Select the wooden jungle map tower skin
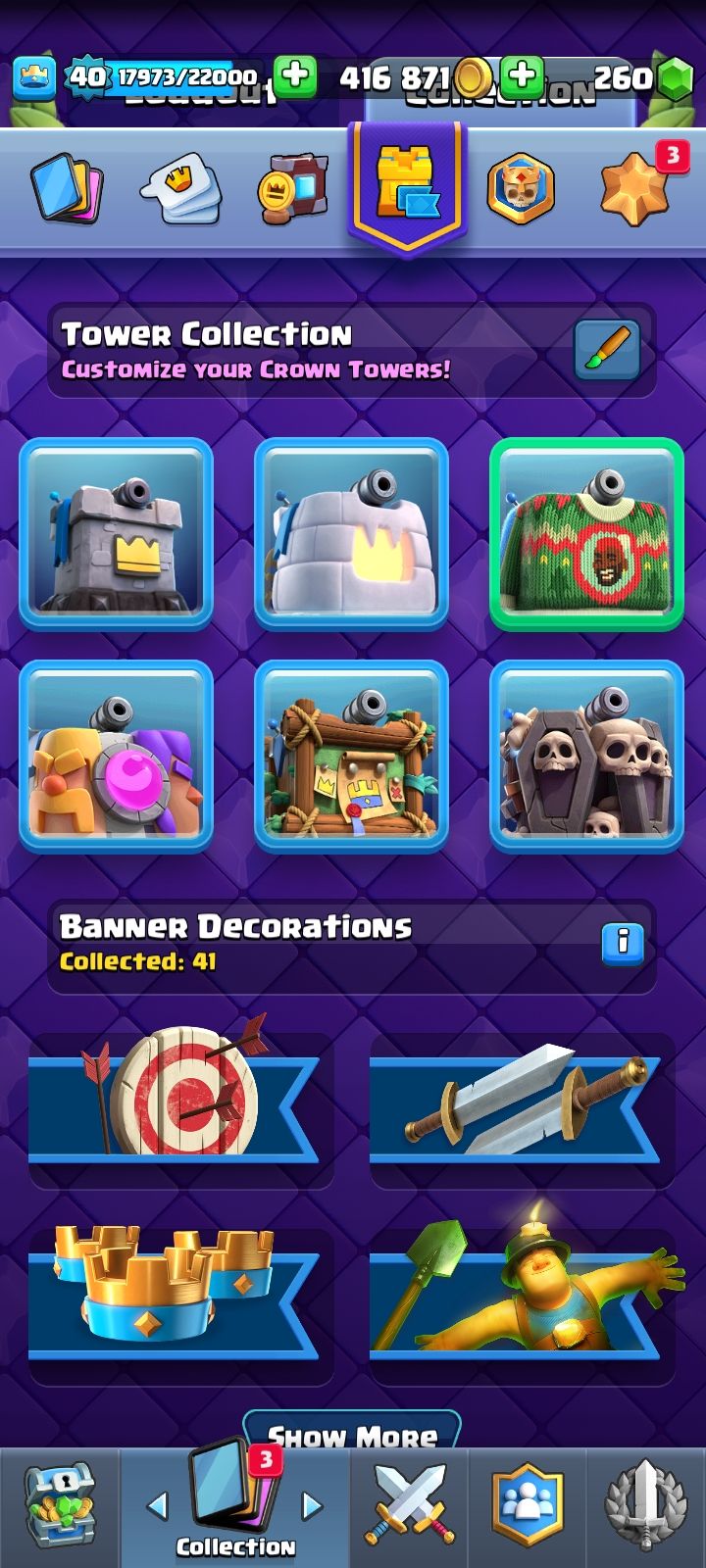This screenshot has width=706, height=1568. coord(351,756)
